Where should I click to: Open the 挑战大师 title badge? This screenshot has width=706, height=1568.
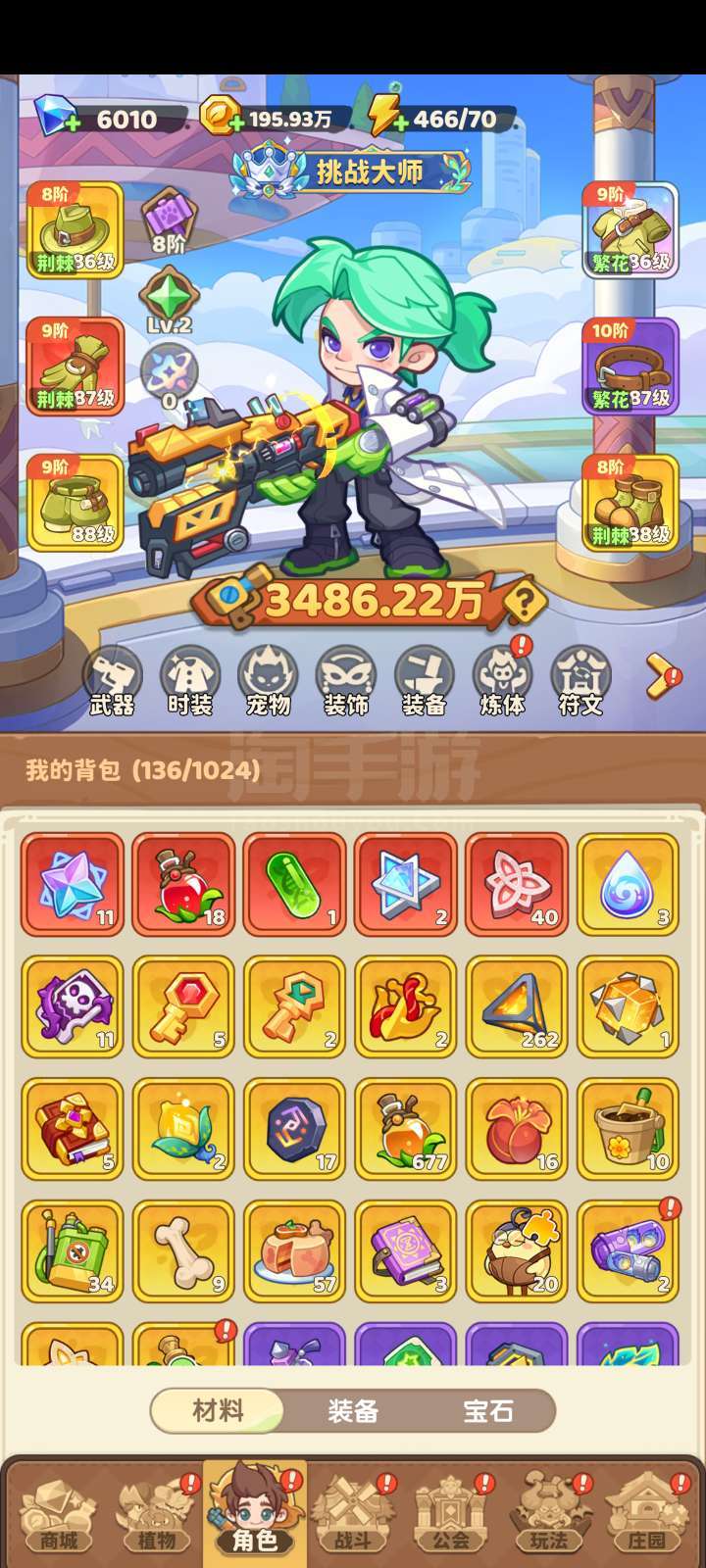pyautogui.click(x=351, y=171)
